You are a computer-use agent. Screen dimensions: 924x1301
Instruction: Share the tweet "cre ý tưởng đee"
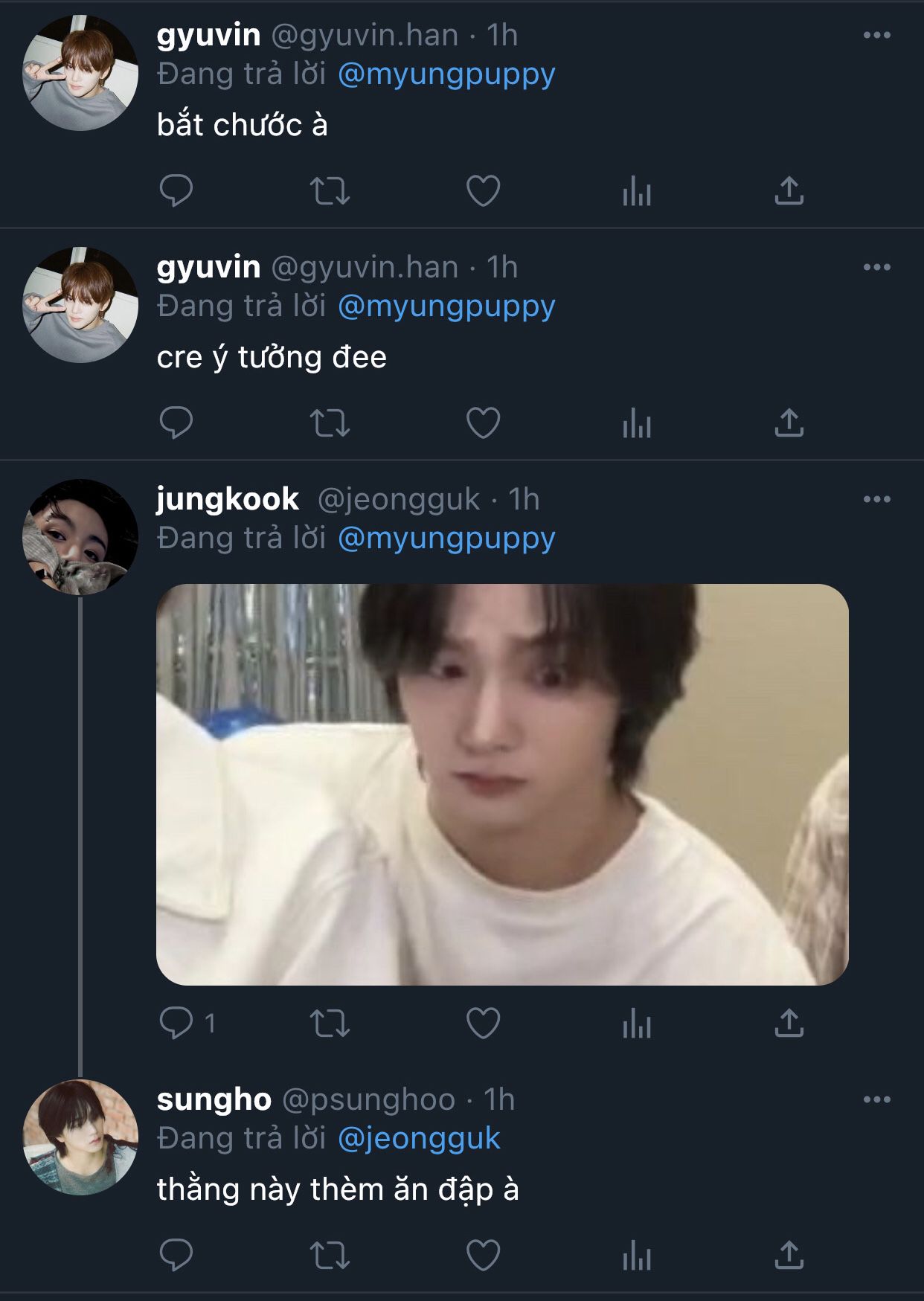point(789,423)
